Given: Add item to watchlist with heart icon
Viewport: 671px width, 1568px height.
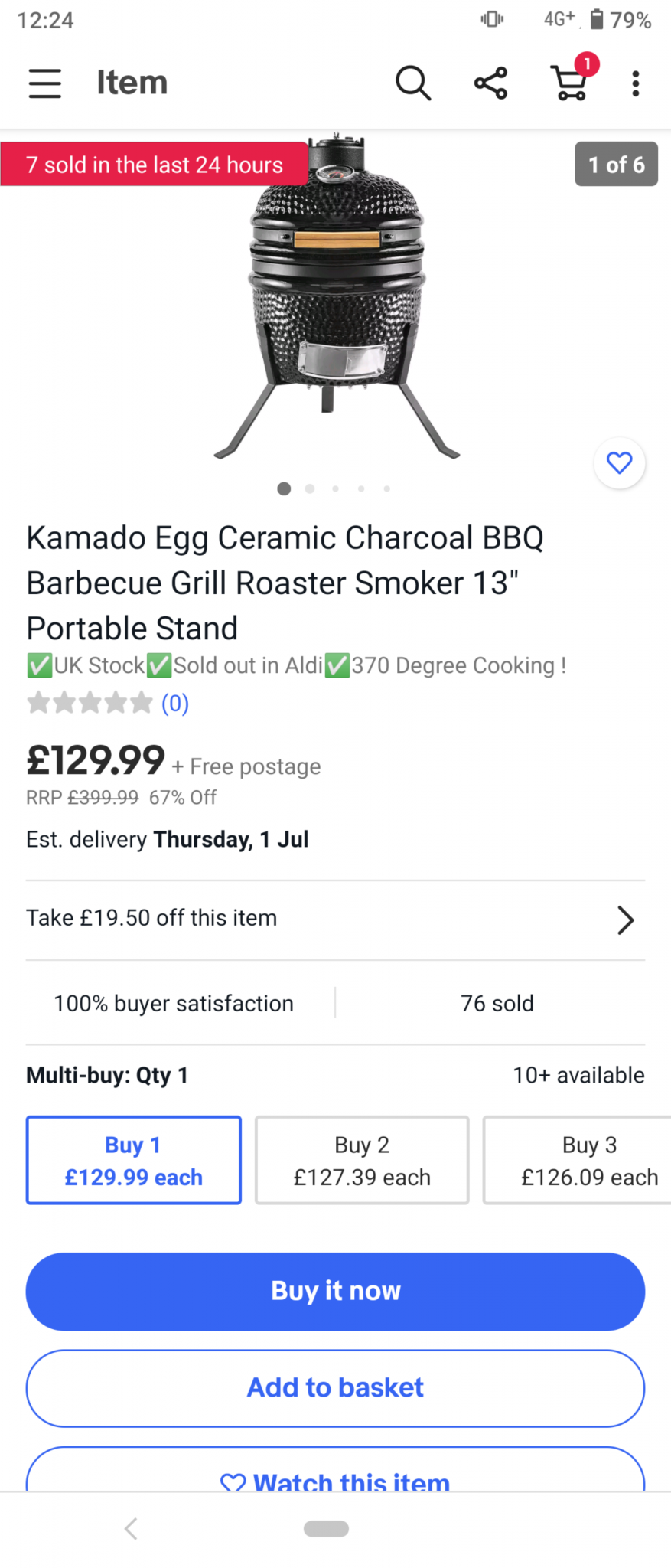Looking at the screenshot, I should point(619,463).
